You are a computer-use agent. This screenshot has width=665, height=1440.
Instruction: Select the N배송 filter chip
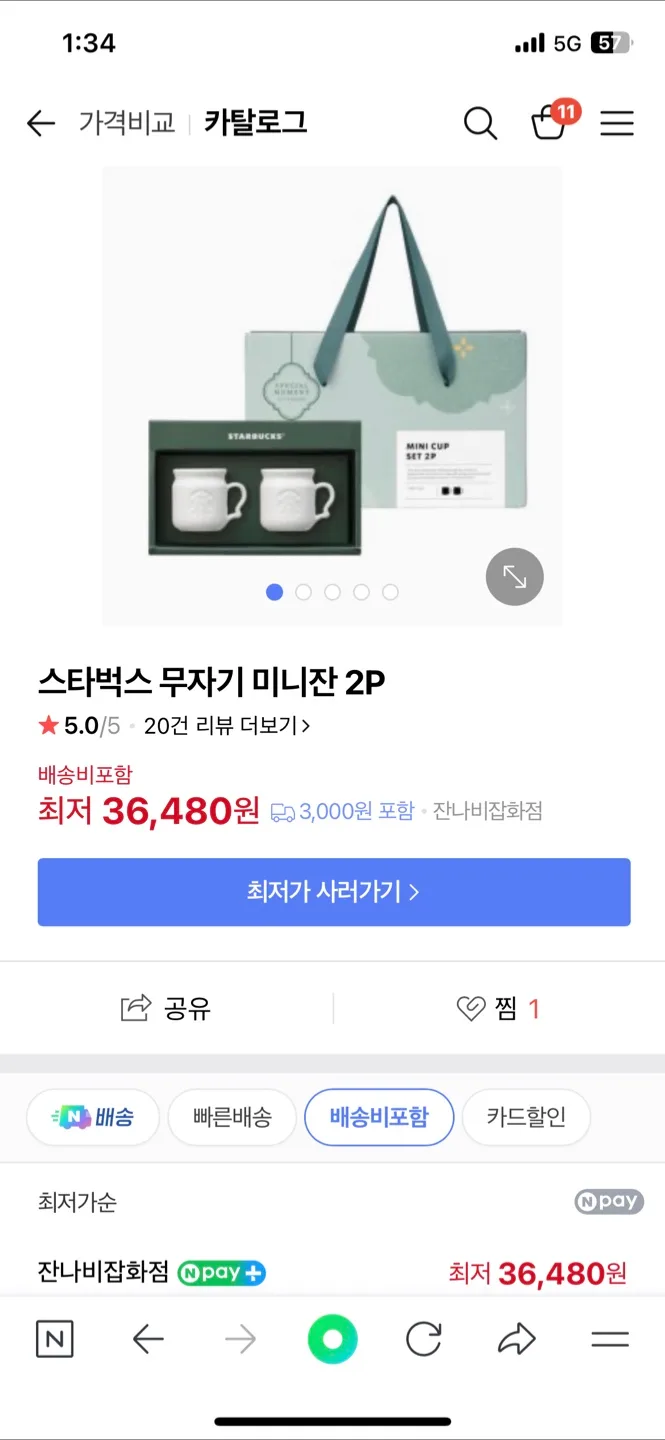pos(93,1117)
